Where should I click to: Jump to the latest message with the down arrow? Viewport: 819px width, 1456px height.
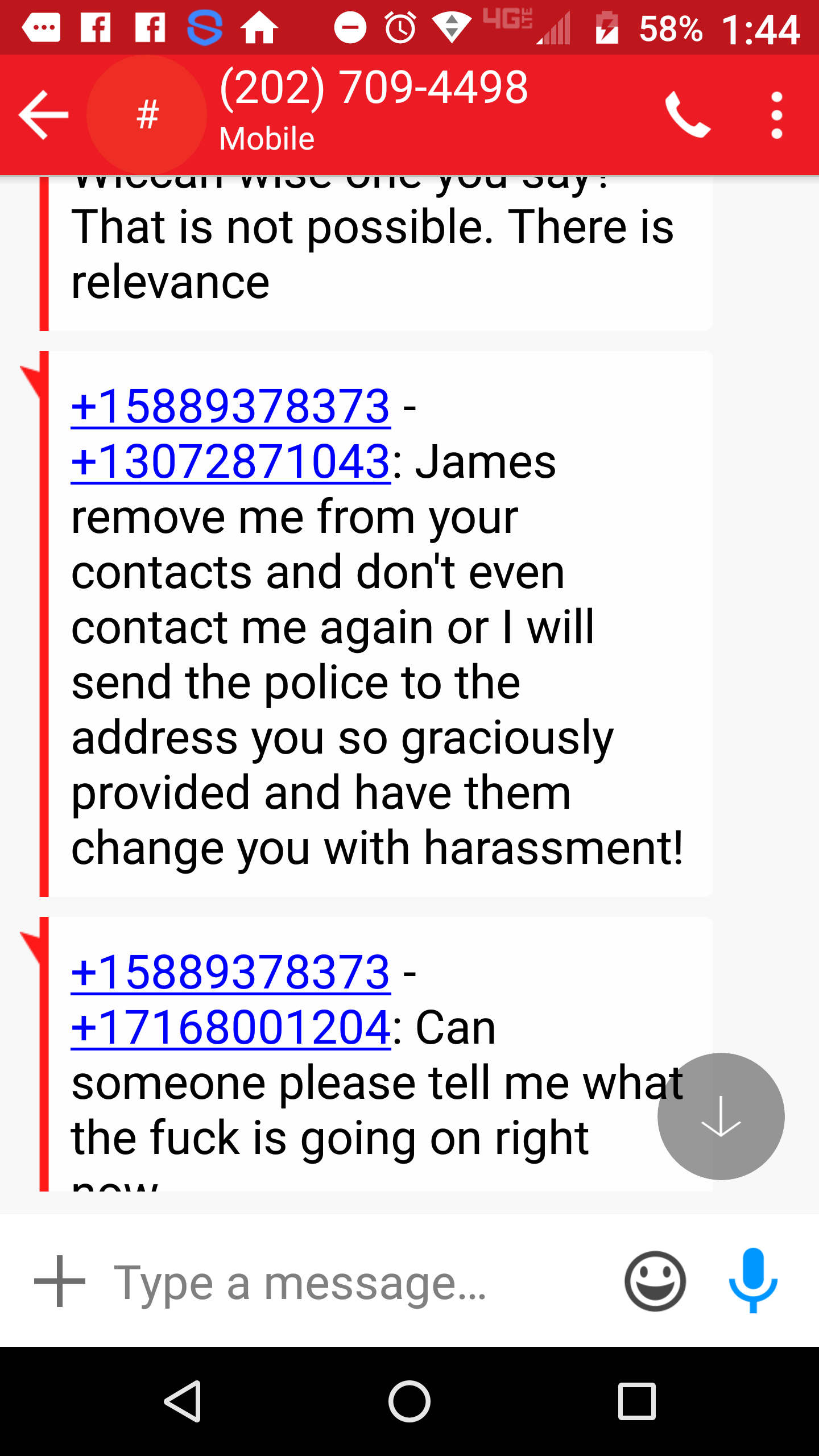coord(721,1116)
